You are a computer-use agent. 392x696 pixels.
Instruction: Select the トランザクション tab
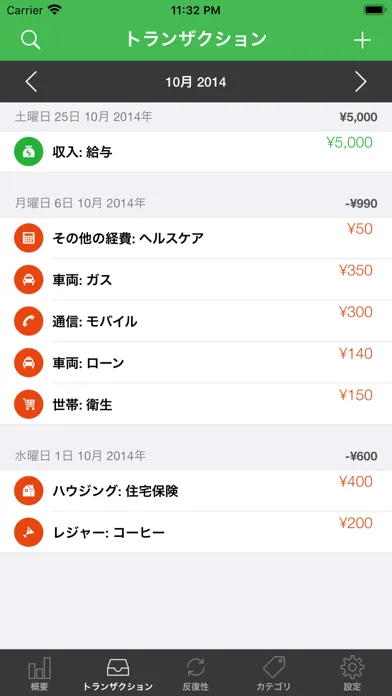118,673
